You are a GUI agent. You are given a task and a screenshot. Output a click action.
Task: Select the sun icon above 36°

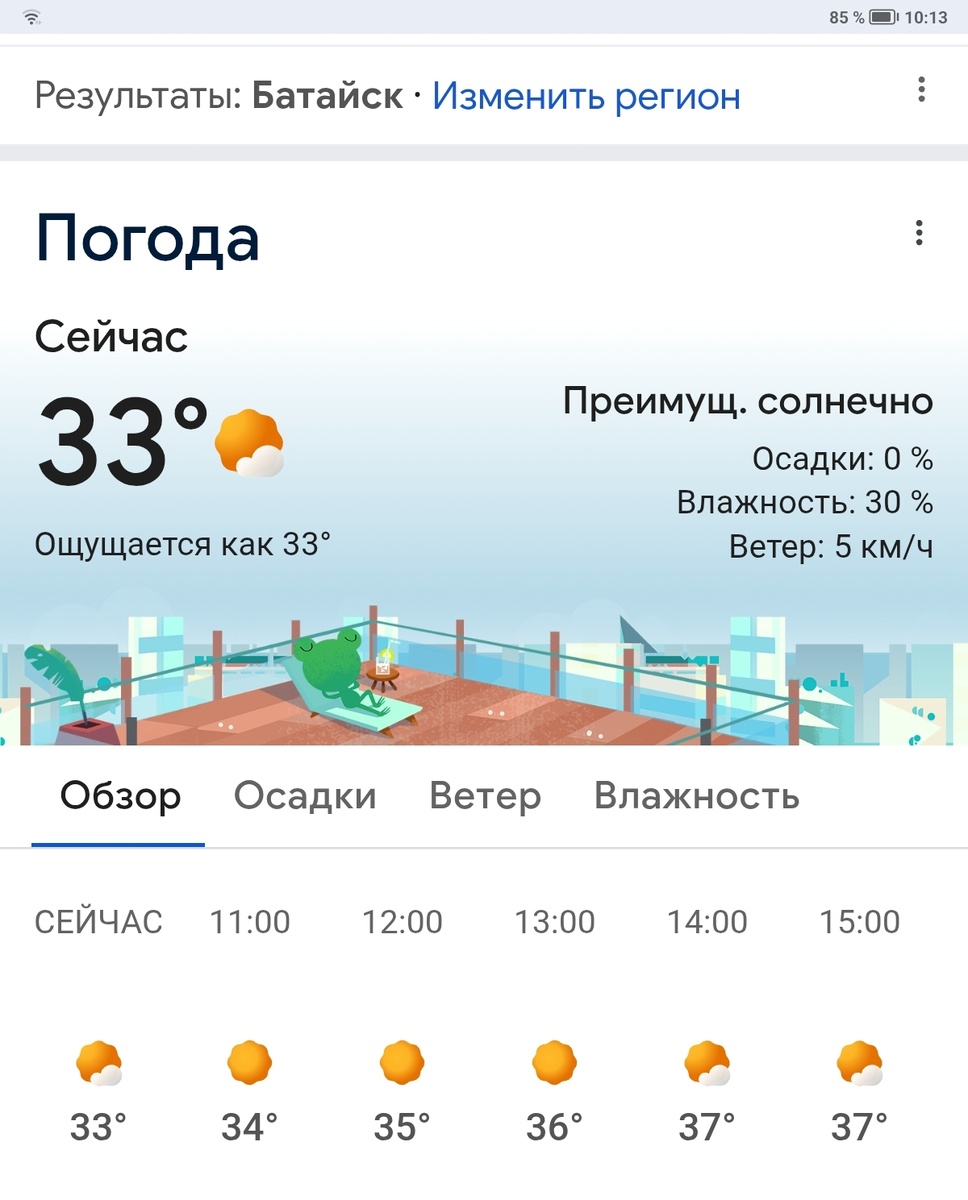click(x=553, y=1062)
